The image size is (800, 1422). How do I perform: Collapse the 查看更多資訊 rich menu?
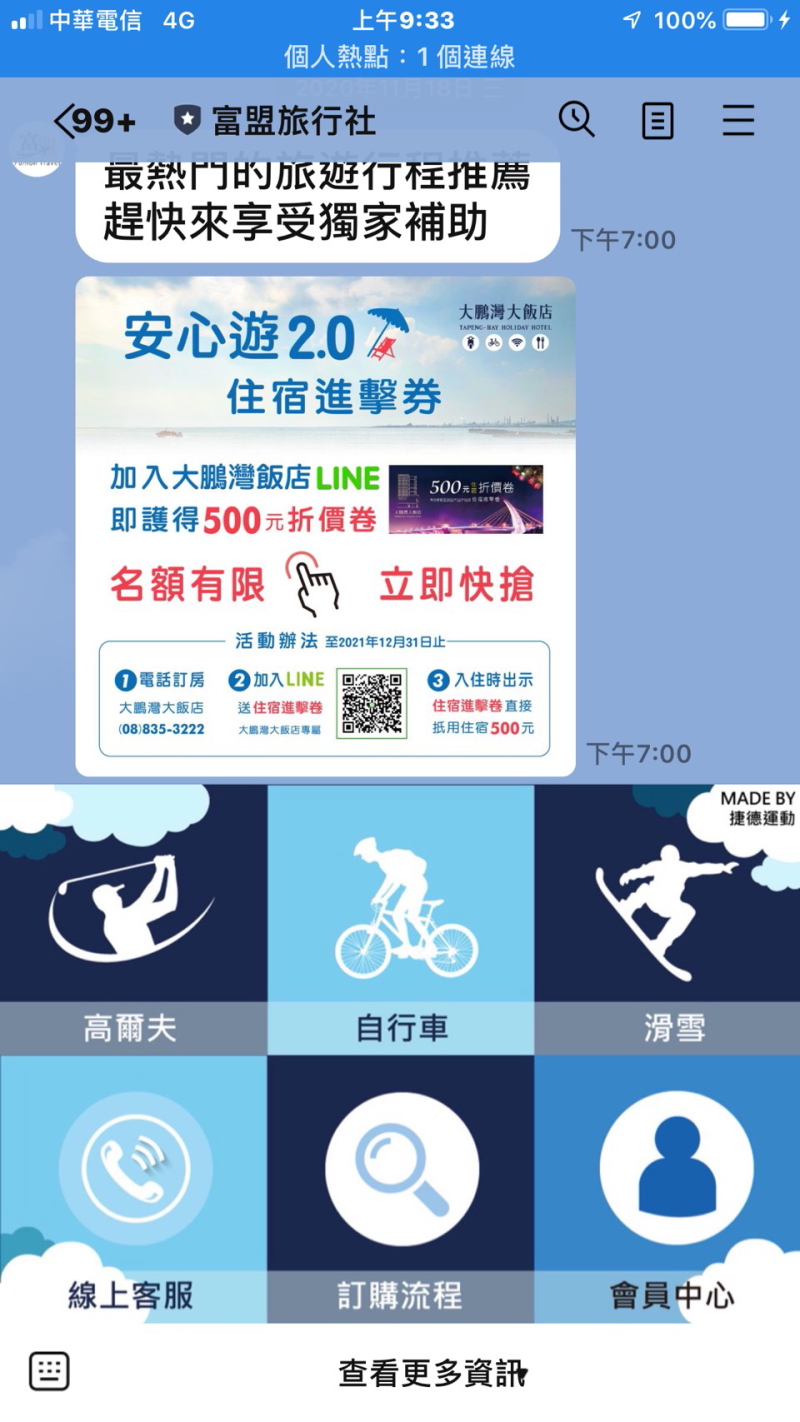[x=432, y=1373]
